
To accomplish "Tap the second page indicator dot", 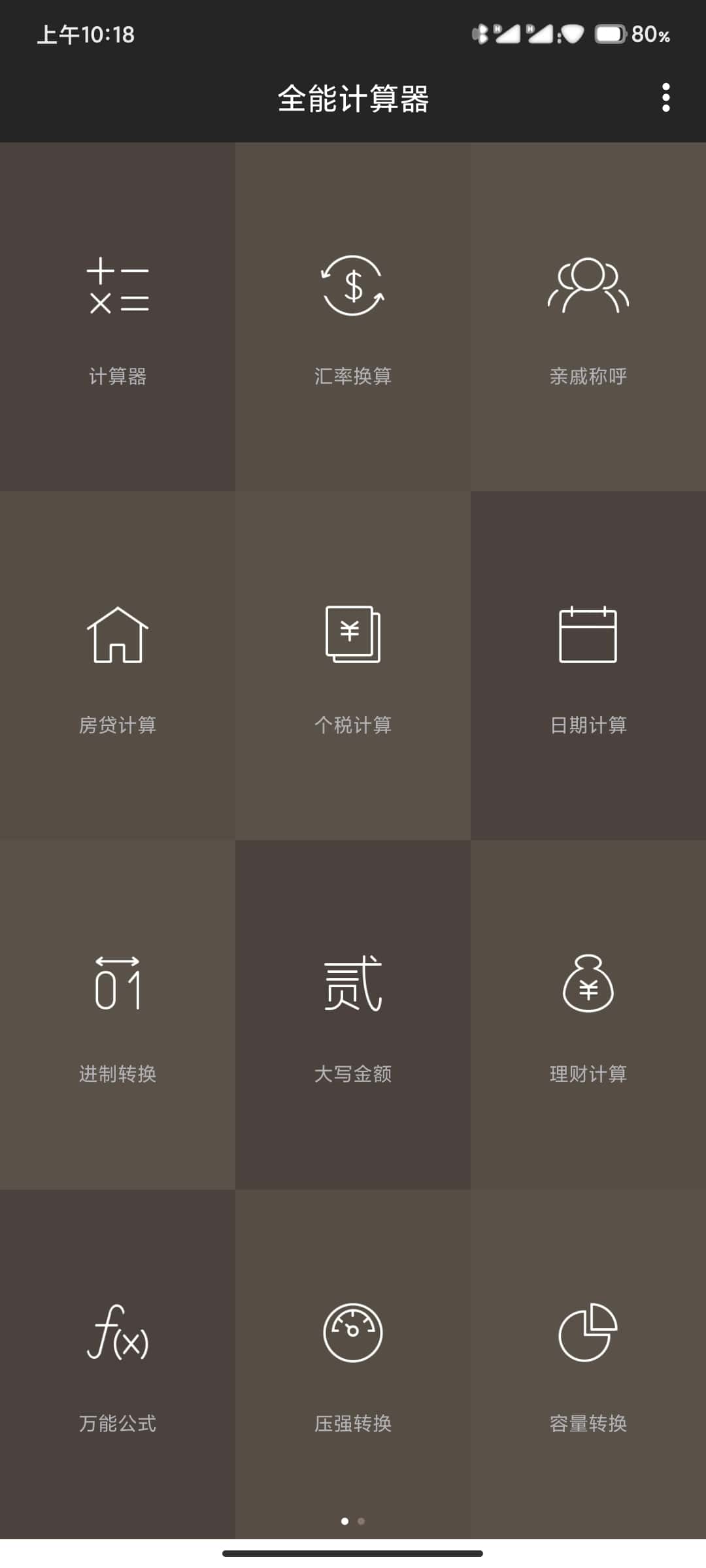I will [361, 1521].
